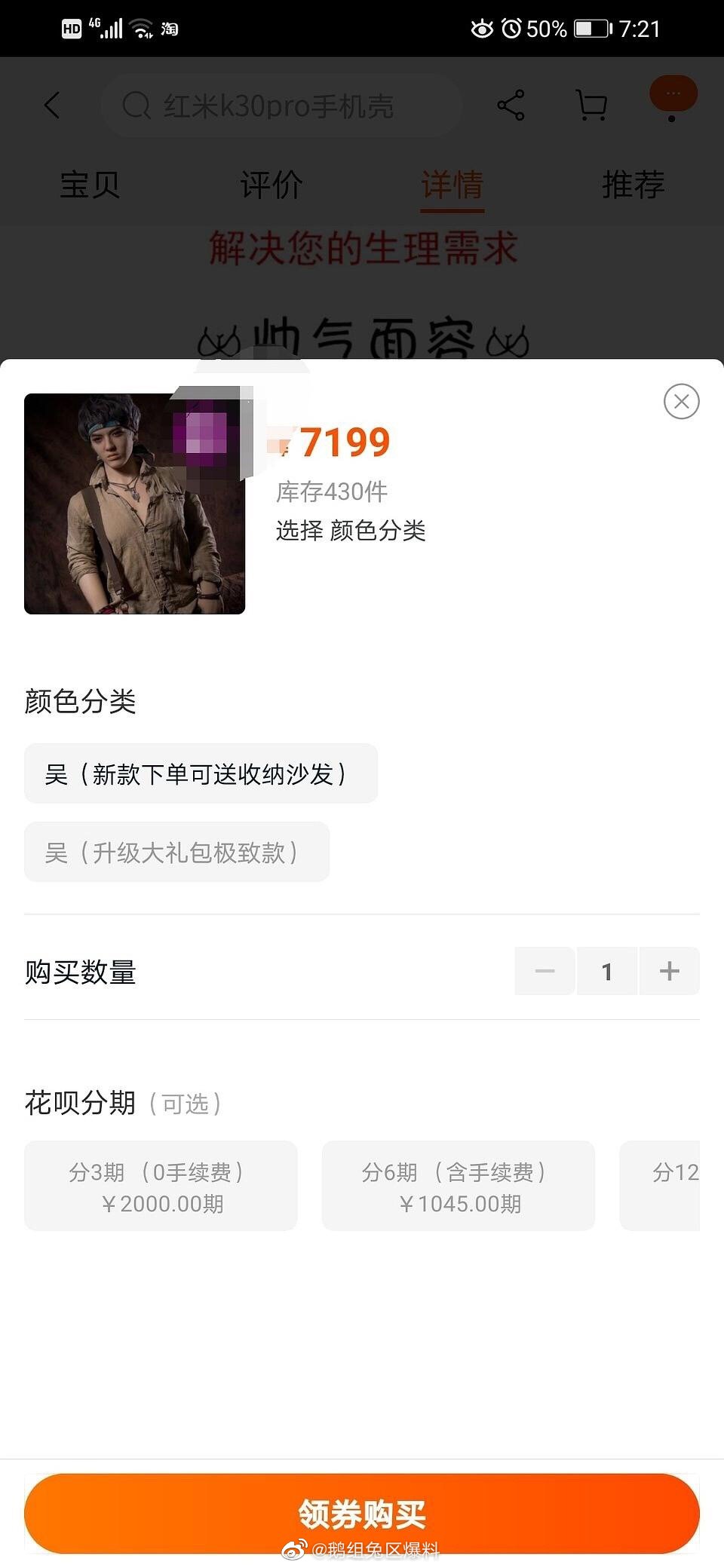The width and height of the screenshot is (724, 1568).
Task: Enlarge the product thumbnail image
Action: click(134, 504)
